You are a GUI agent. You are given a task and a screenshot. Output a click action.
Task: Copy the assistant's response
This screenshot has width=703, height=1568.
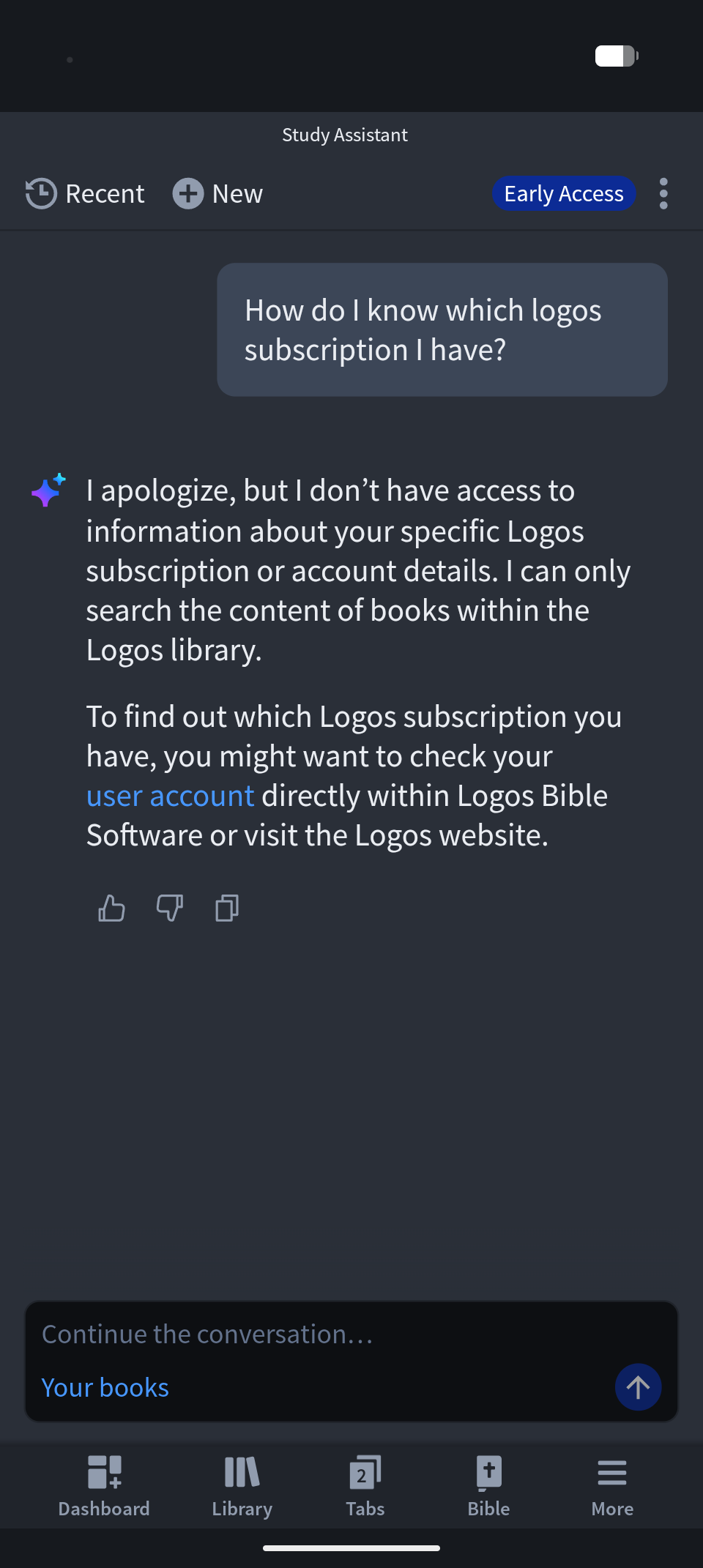[226, 908]
